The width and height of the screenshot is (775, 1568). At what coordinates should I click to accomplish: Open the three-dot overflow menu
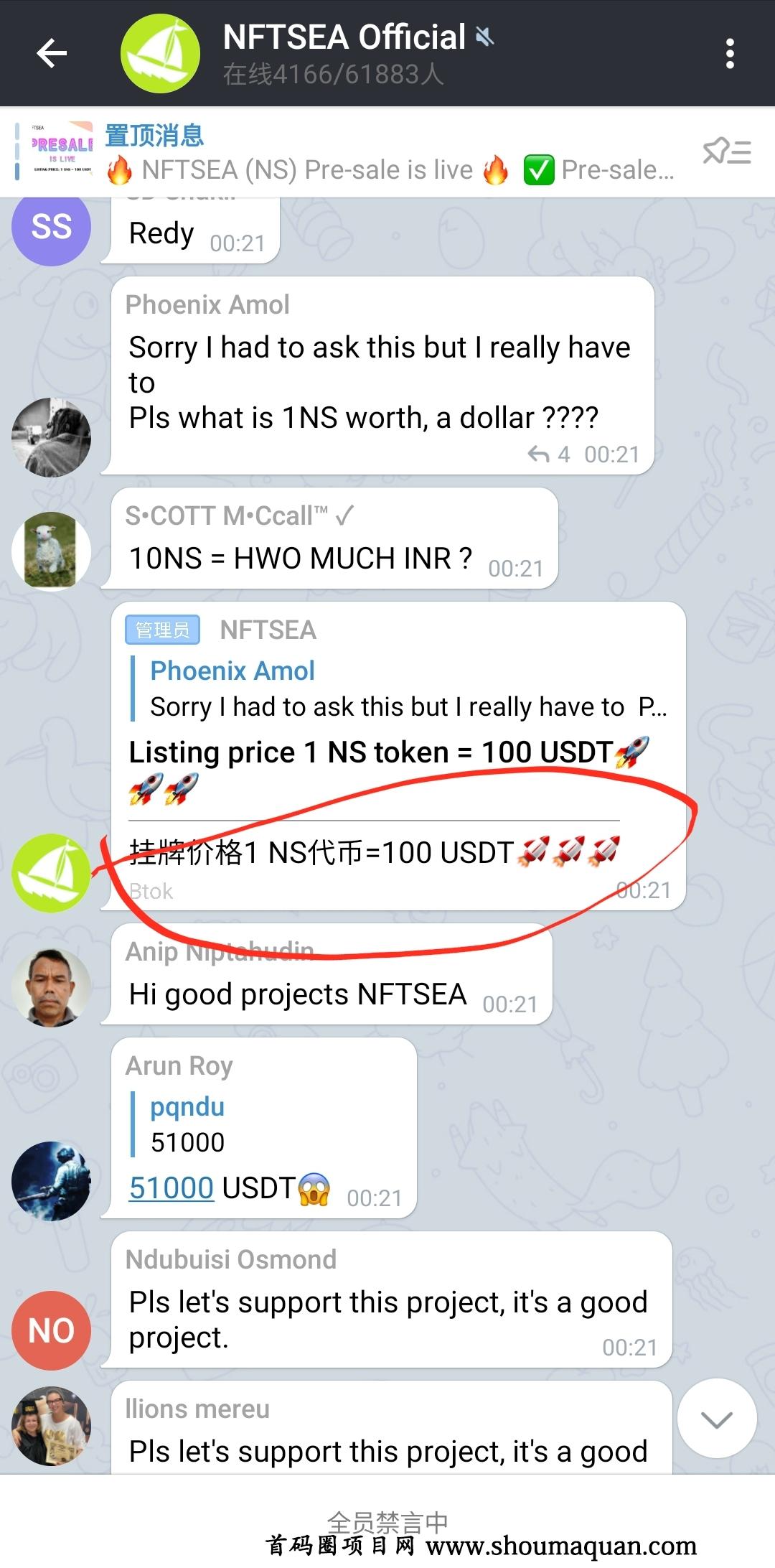pos(729,54)
